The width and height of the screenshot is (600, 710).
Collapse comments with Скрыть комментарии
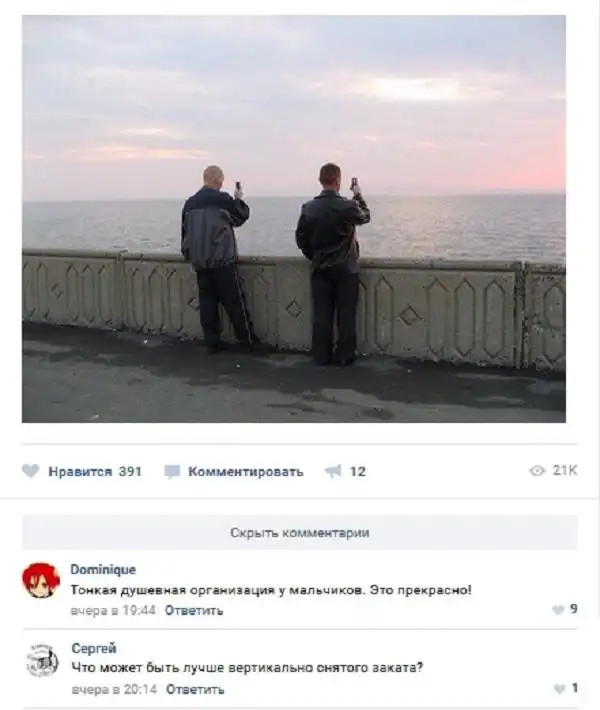pyautogui.click(x=300, y=533)
